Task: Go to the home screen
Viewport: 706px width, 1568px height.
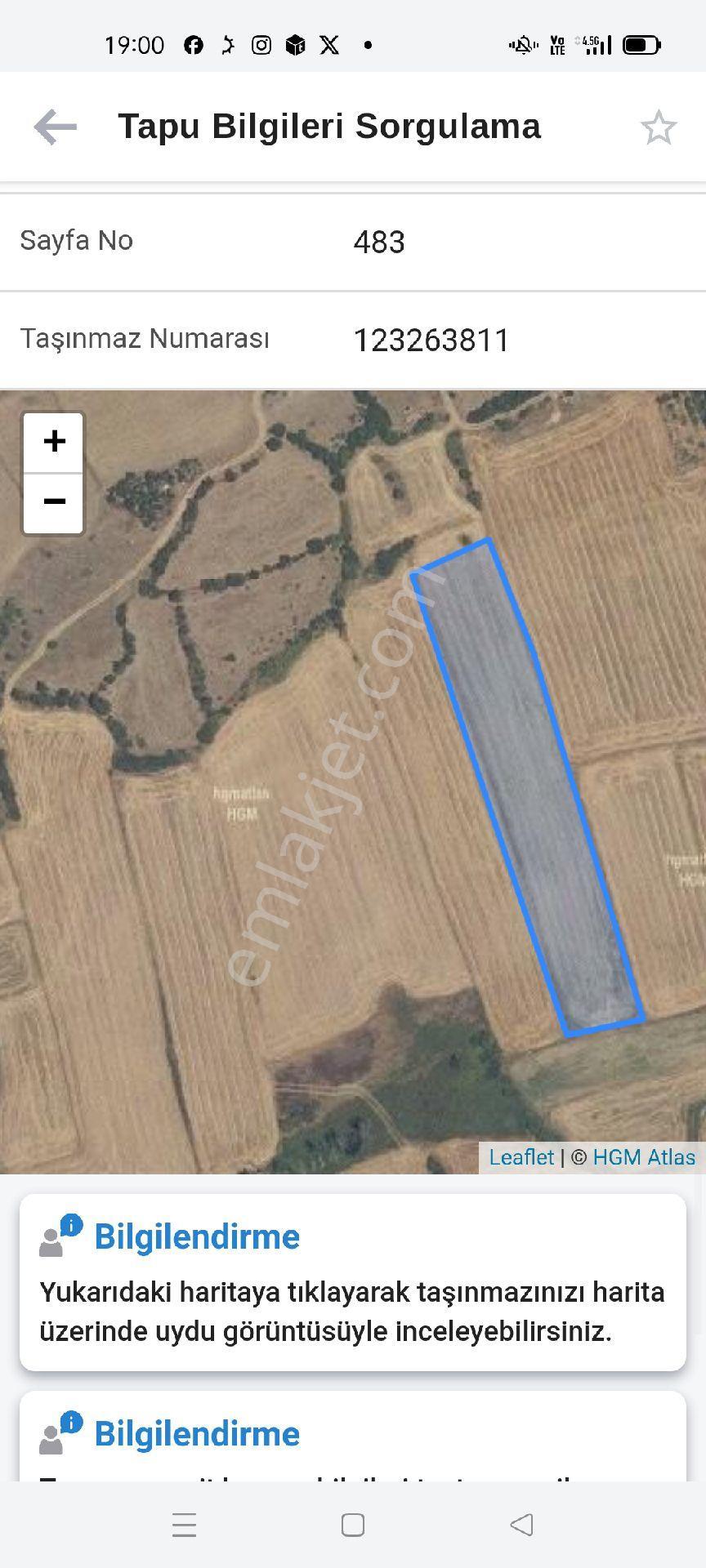Action: [353, 1525]
